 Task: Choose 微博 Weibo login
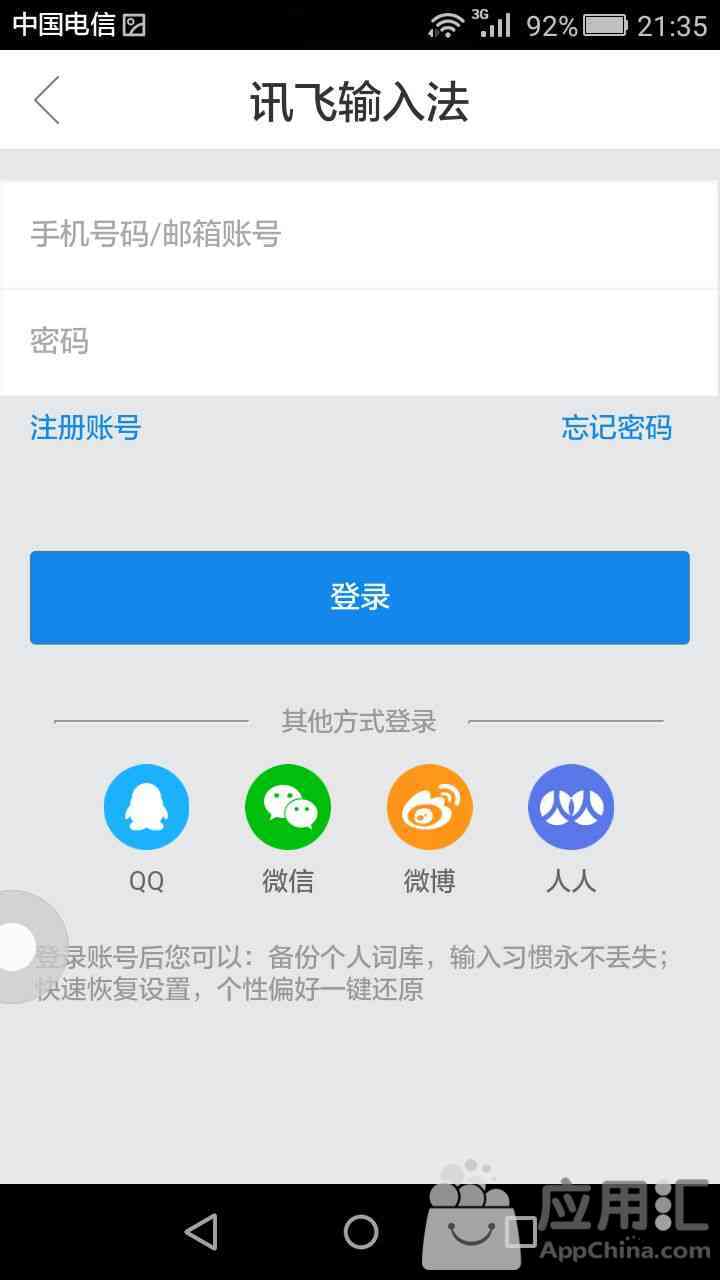click(x=429, y=808)
